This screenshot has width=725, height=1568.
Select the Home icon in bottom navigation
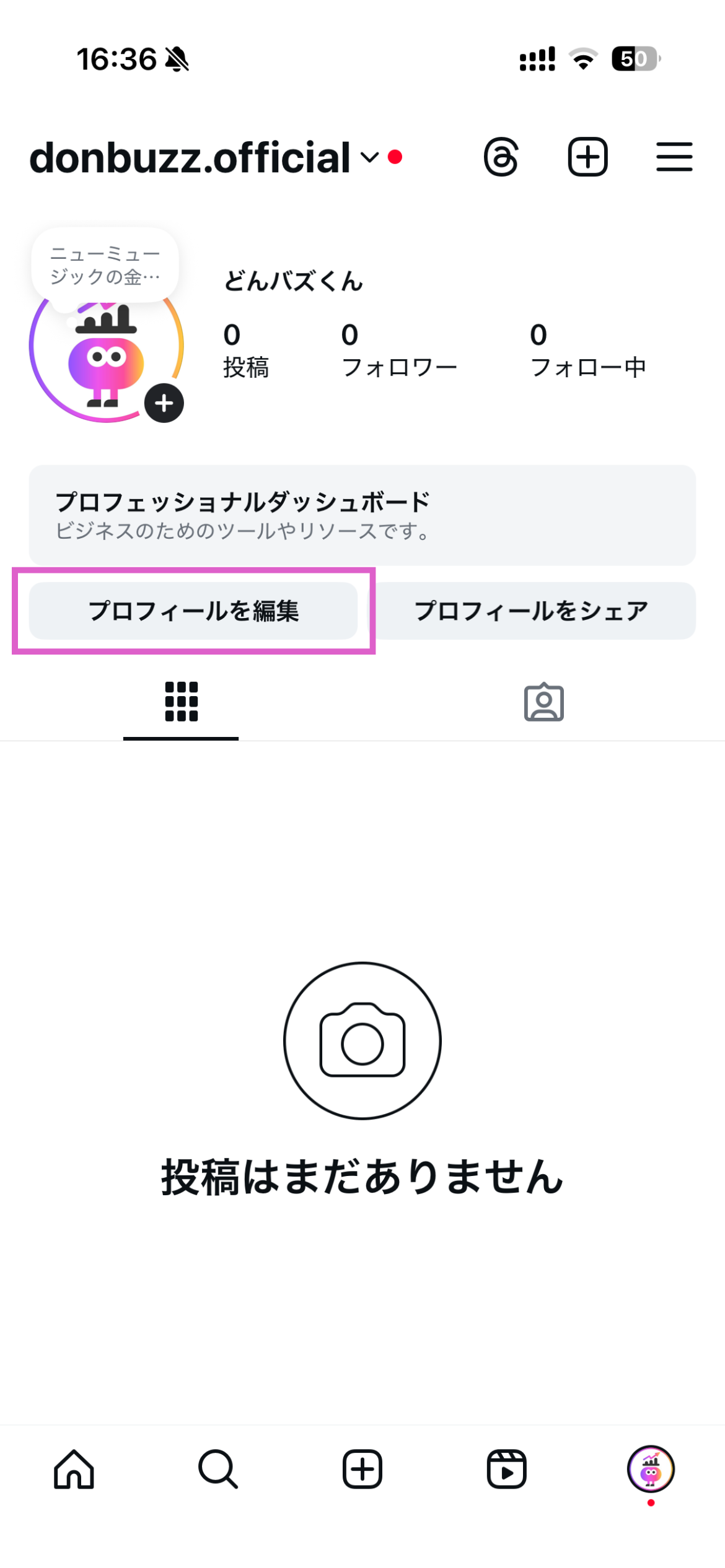pos(74,1469)
